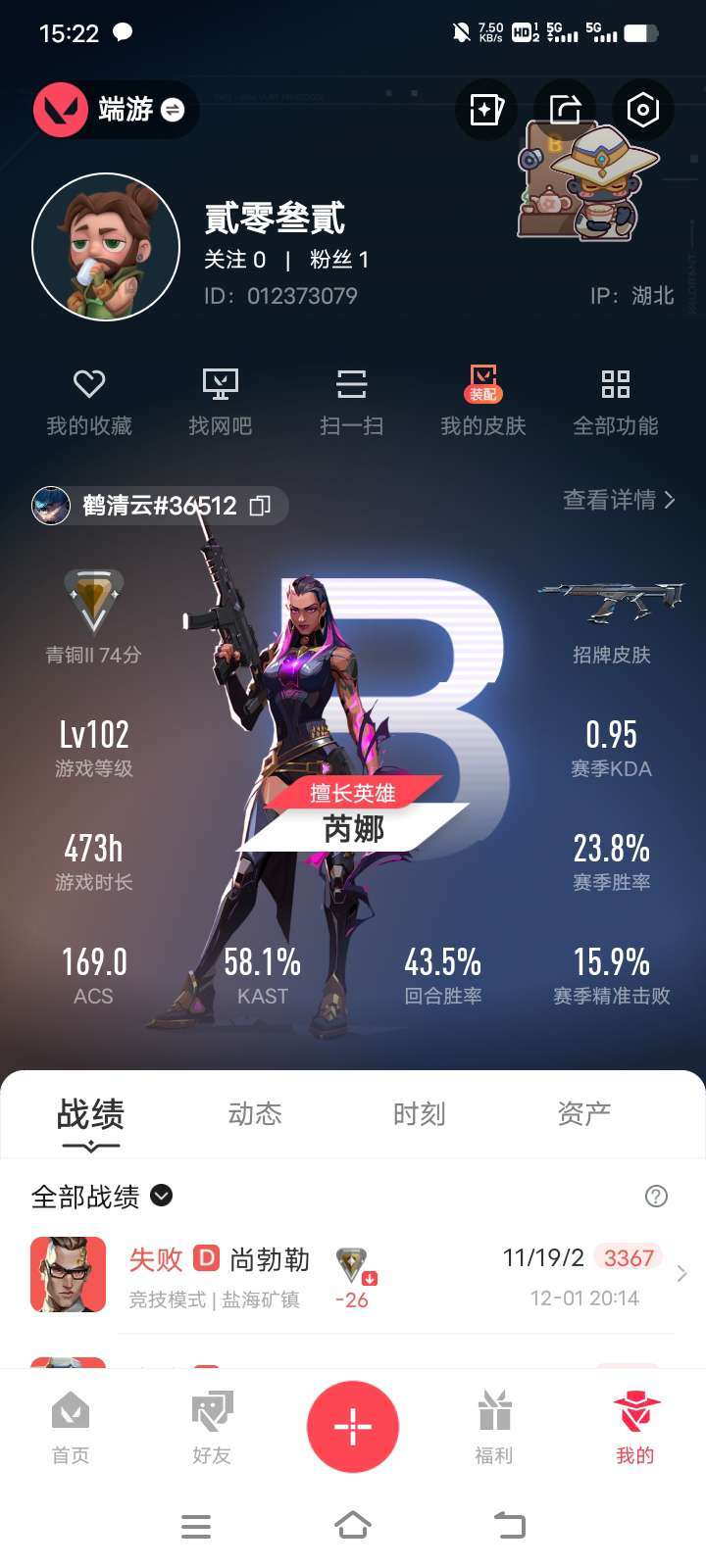Image resolution: width=706 pixels, height=1568 pixels.
Task: Open 查看详情 to view details
Action: pyautogui.click(x=619, y=500)
